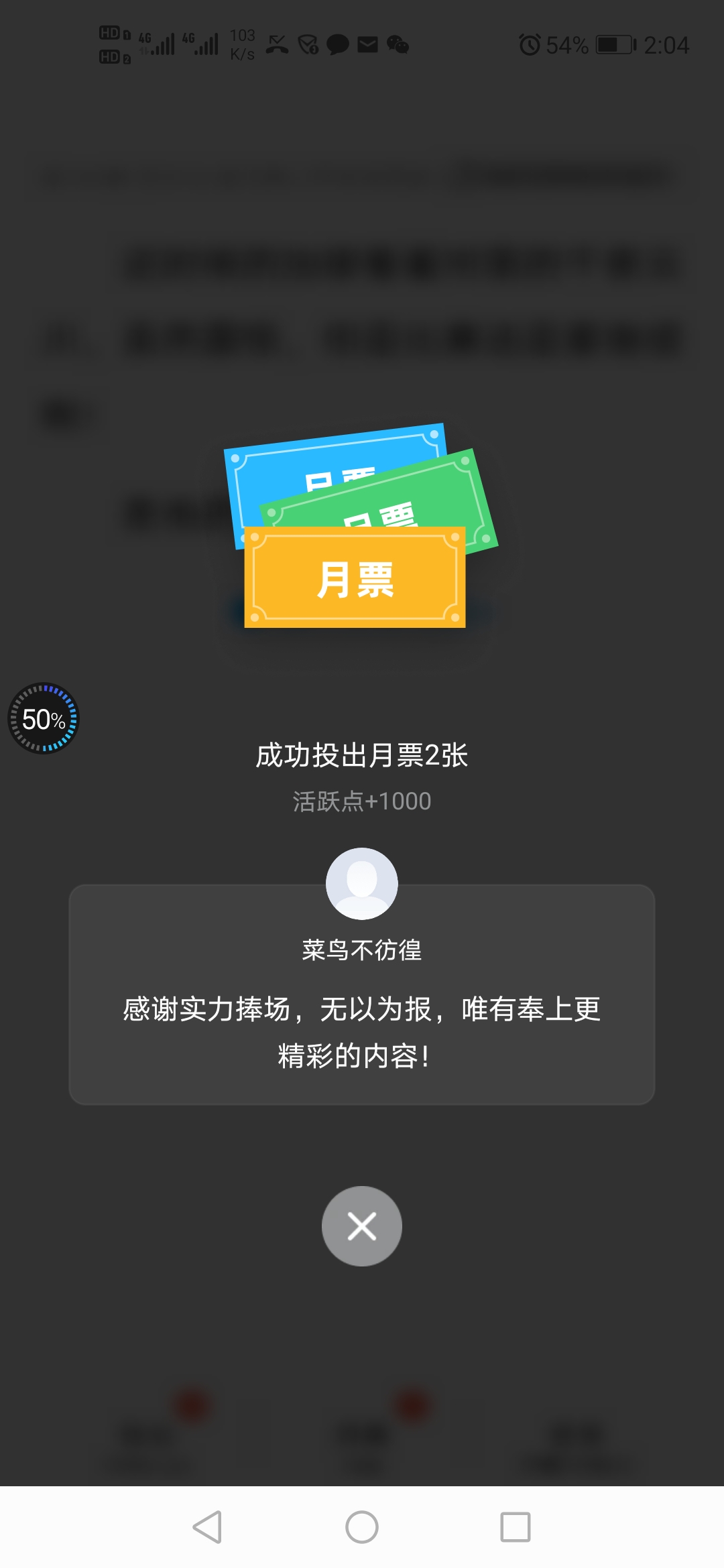Open author 菜鸟不彷徨's avatar
Image resolution: width=724 pixels, height=1568 pixels.
point(362,884)
